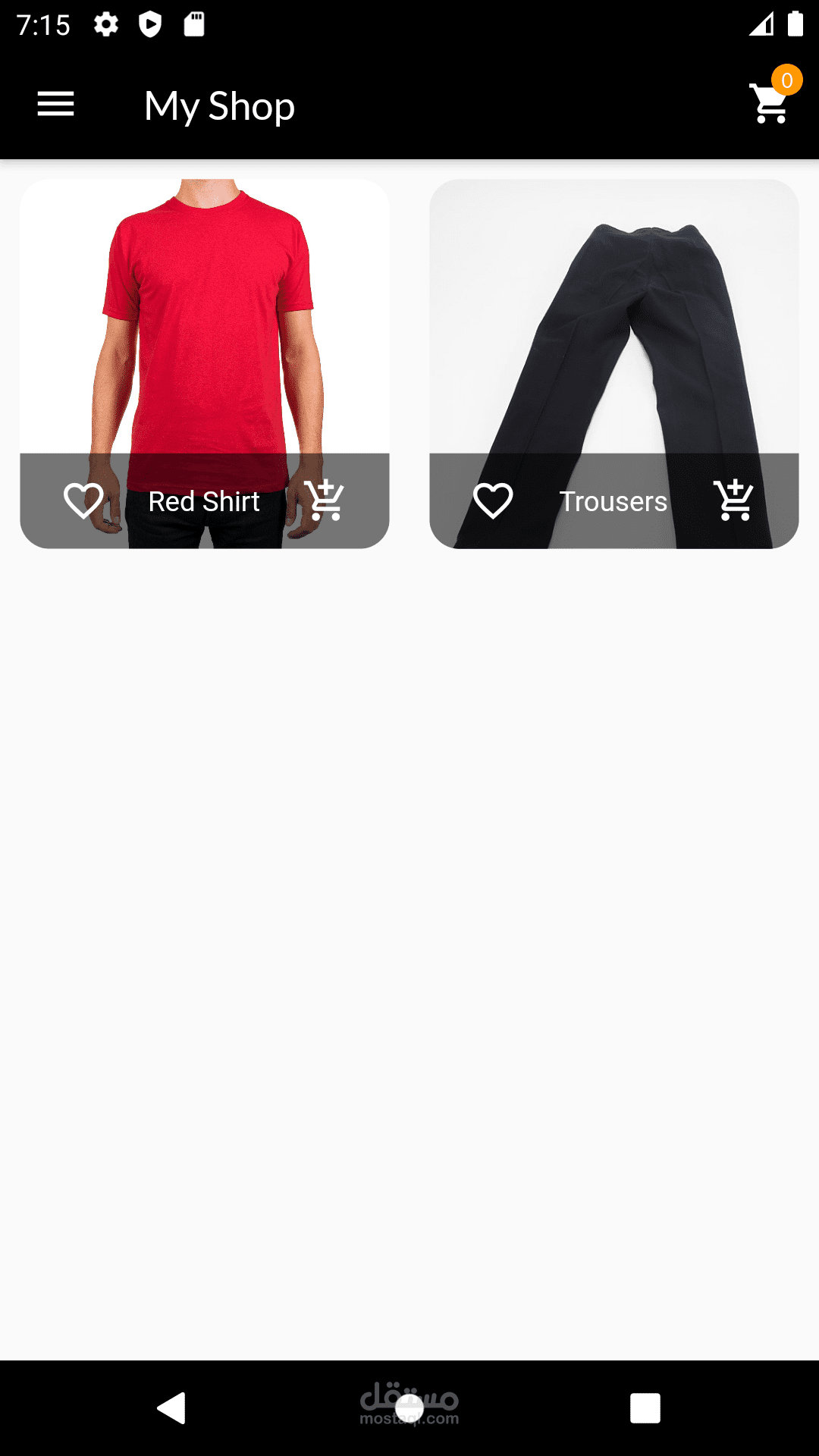Add Trousers to cart
819x1456 pixels.
734,500
